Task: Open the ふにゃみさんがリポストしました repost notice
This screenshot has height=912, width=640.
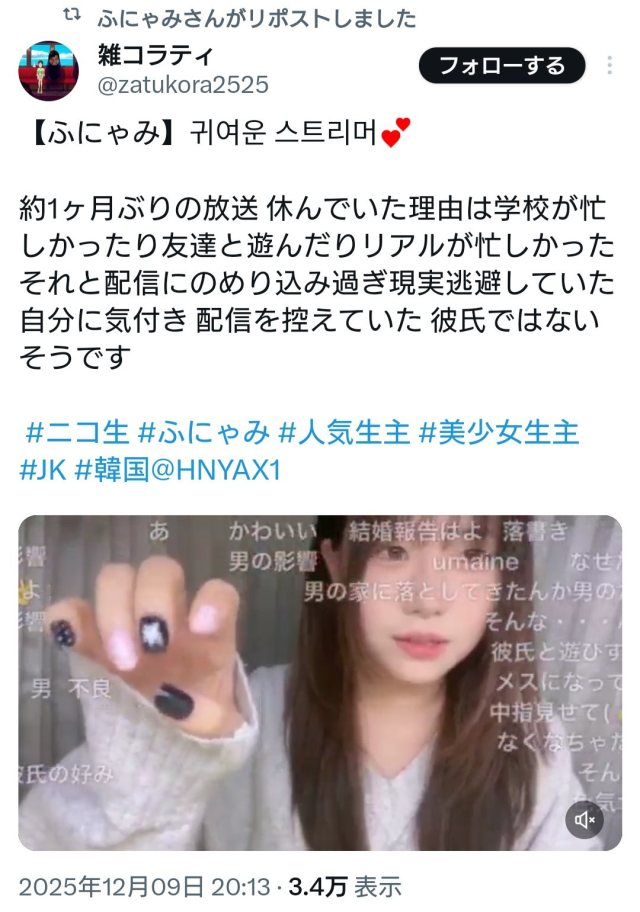Action: click(257, 18)
